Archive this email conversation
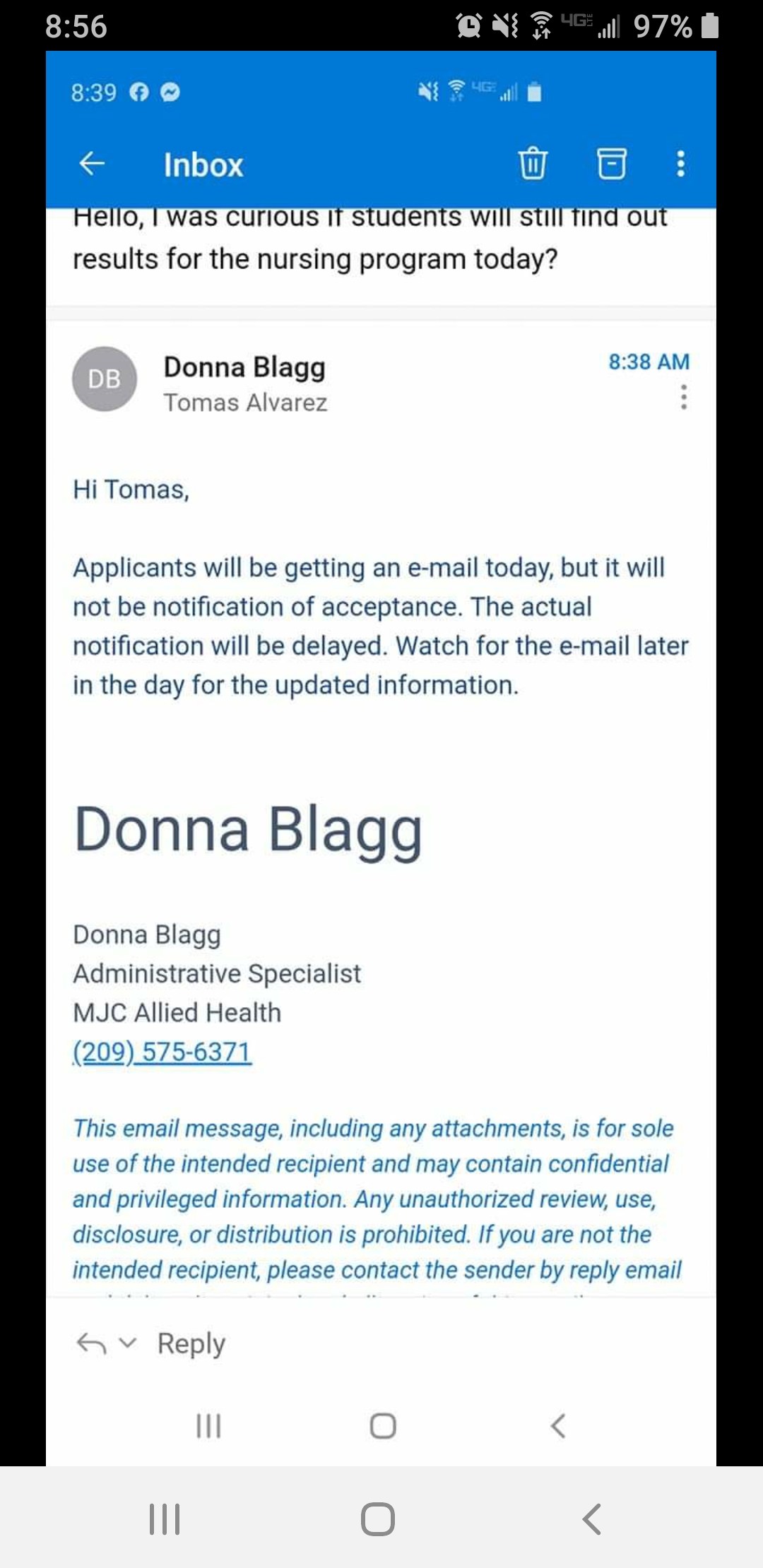The image size is (763, 1568). 612,163
